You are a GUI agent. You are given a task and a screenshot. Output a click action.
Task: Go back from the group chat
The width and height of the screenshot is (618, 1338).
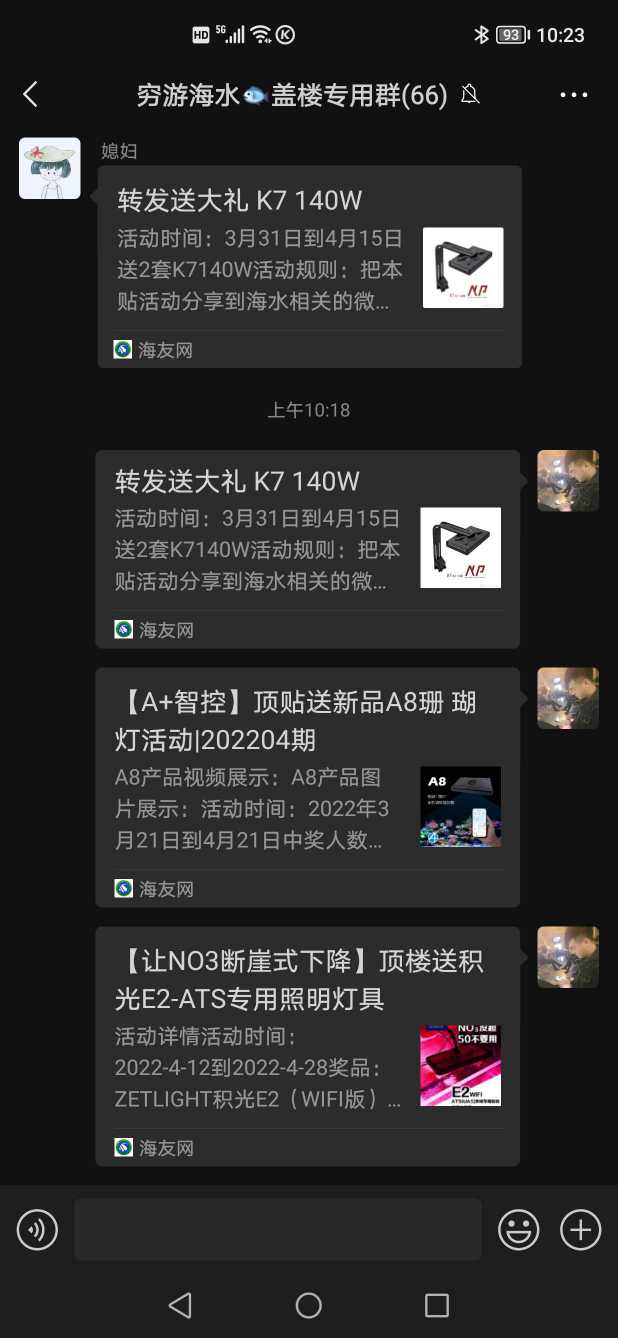click(x=30, y=95)
